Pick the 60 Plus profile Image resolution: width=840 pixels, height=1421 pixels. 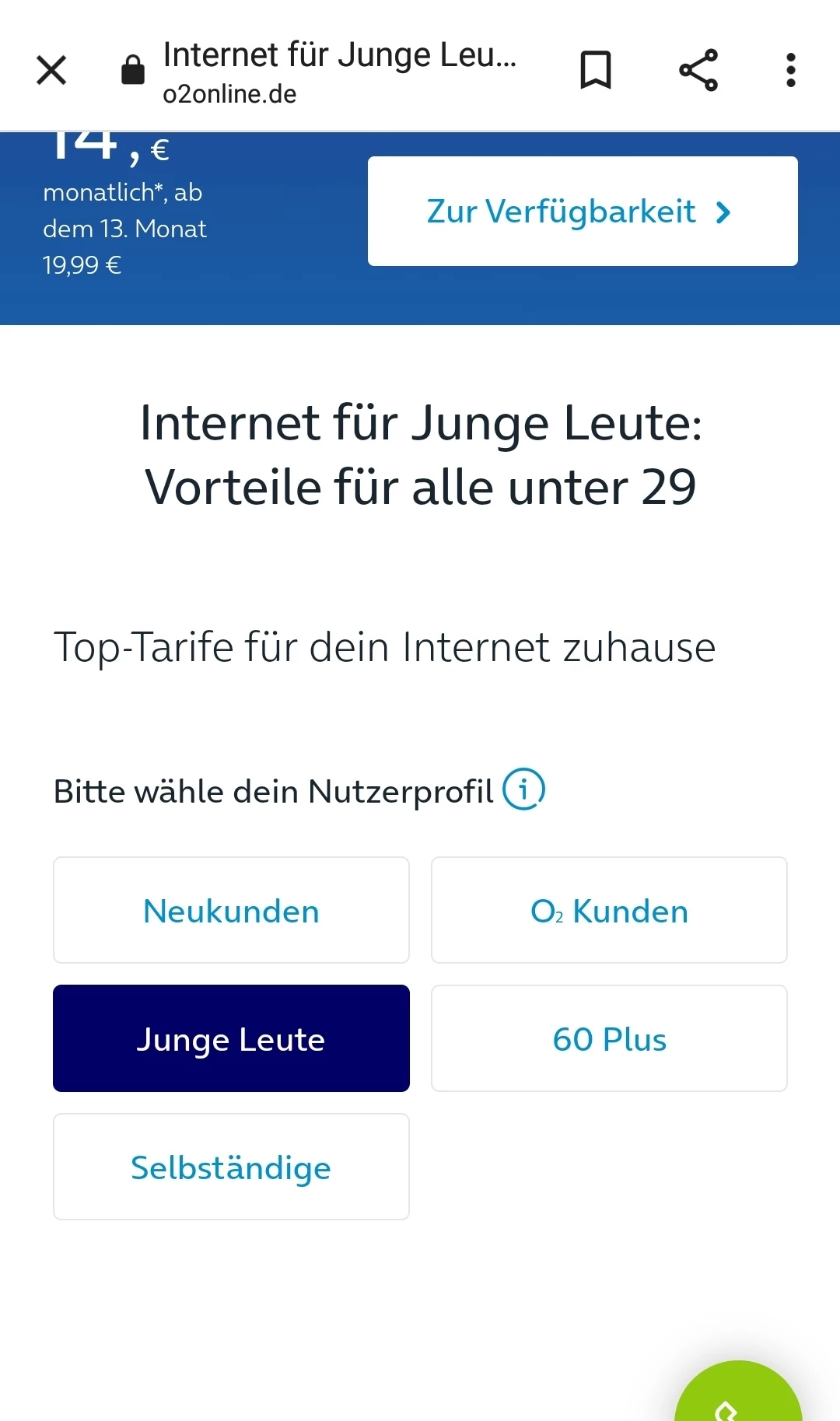coord(609,1039)
